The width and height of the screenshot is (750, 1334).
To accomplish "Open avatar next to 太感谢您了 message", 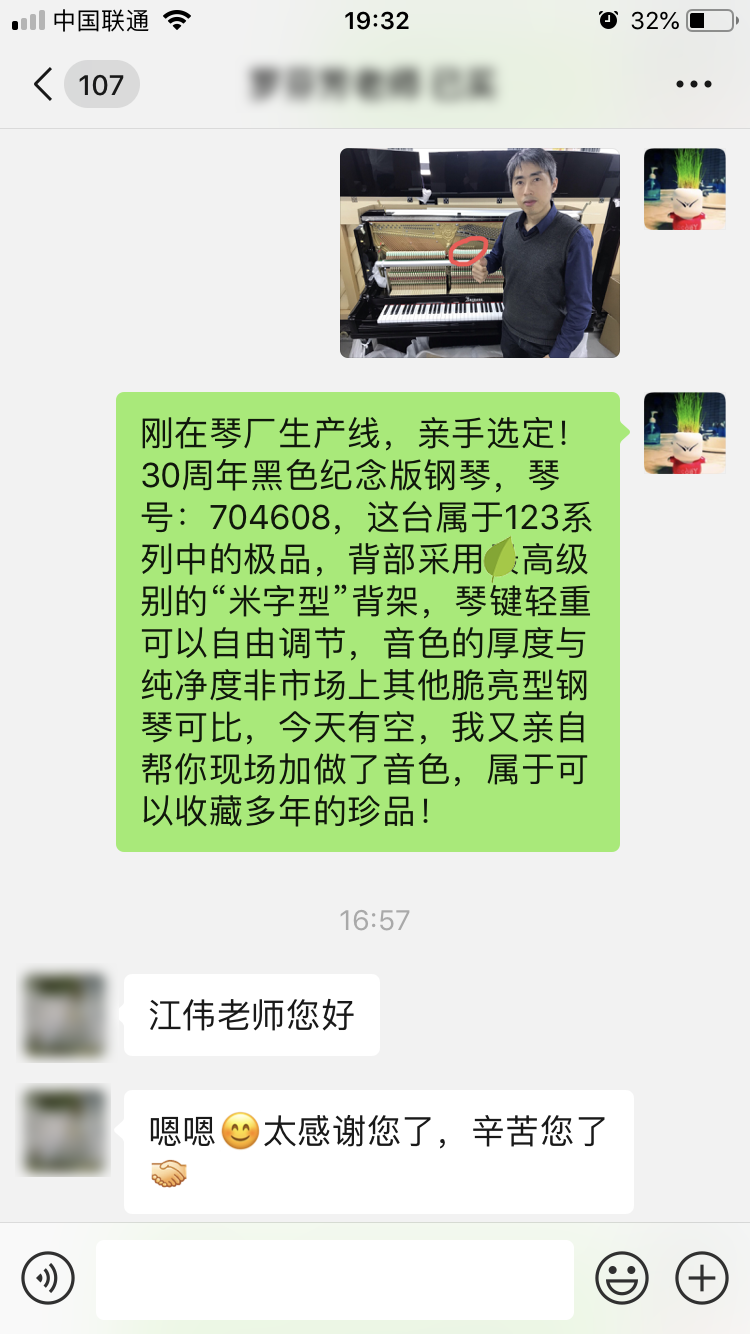I will pyautogui.click(x=64, y=1131).
